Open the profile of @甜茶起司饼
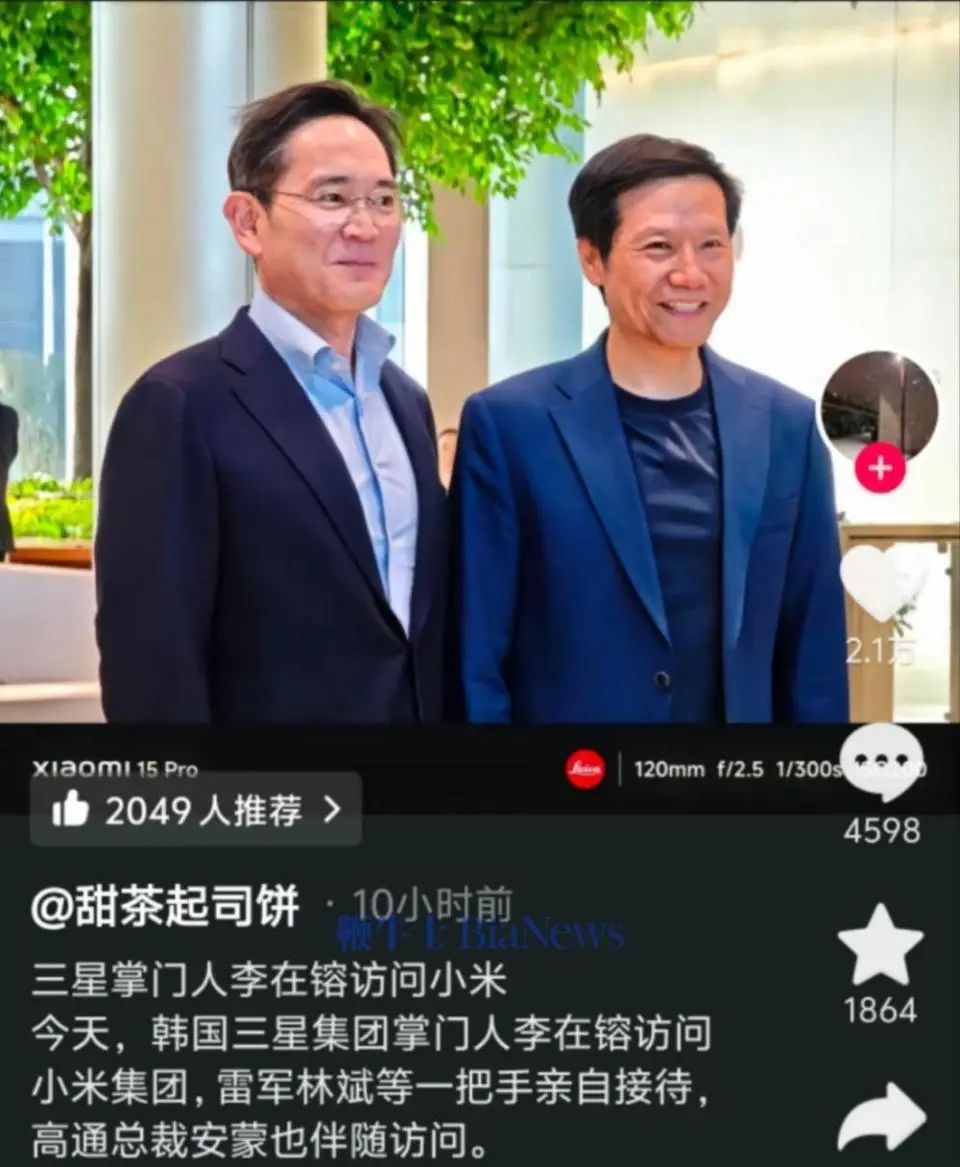The image size is (960, 1167). pyautogui.click(x=165, y=907)
